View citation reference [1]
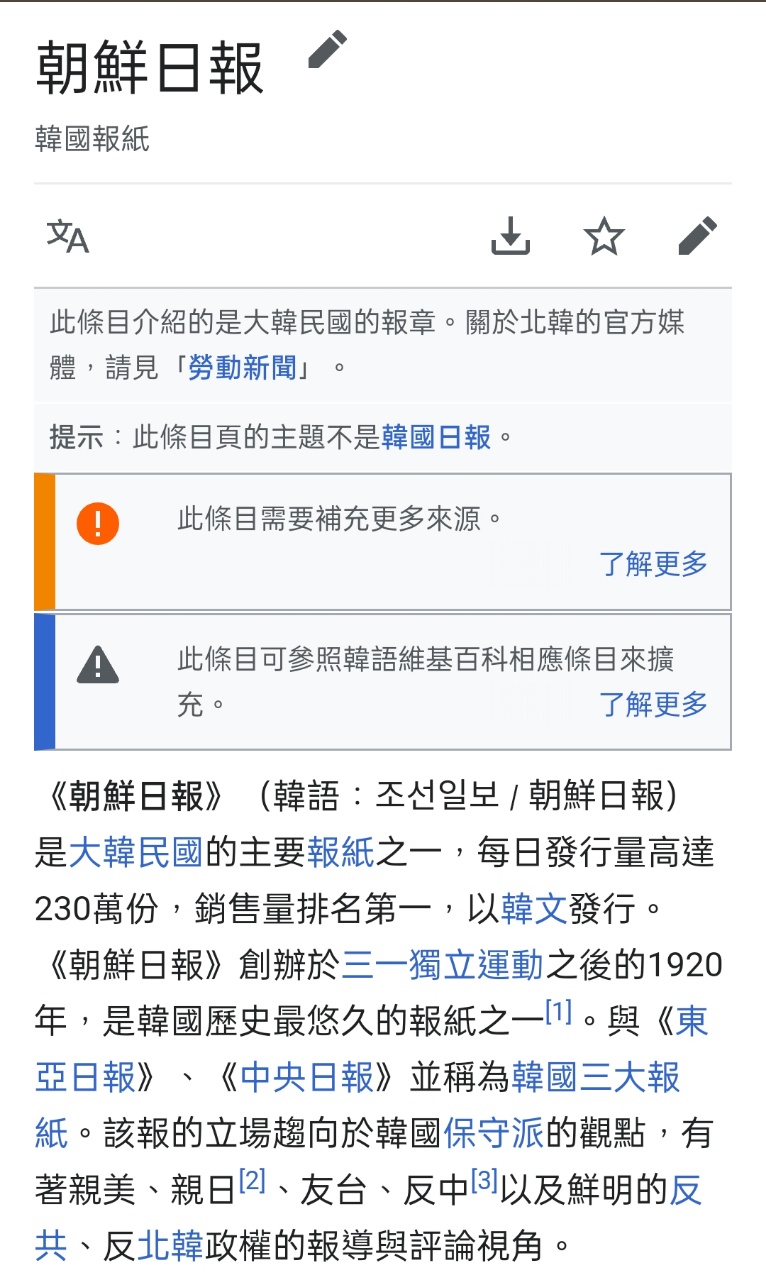Viewport: 766px width, 1280px height. pyautogui.click(x=558, y=1012)
